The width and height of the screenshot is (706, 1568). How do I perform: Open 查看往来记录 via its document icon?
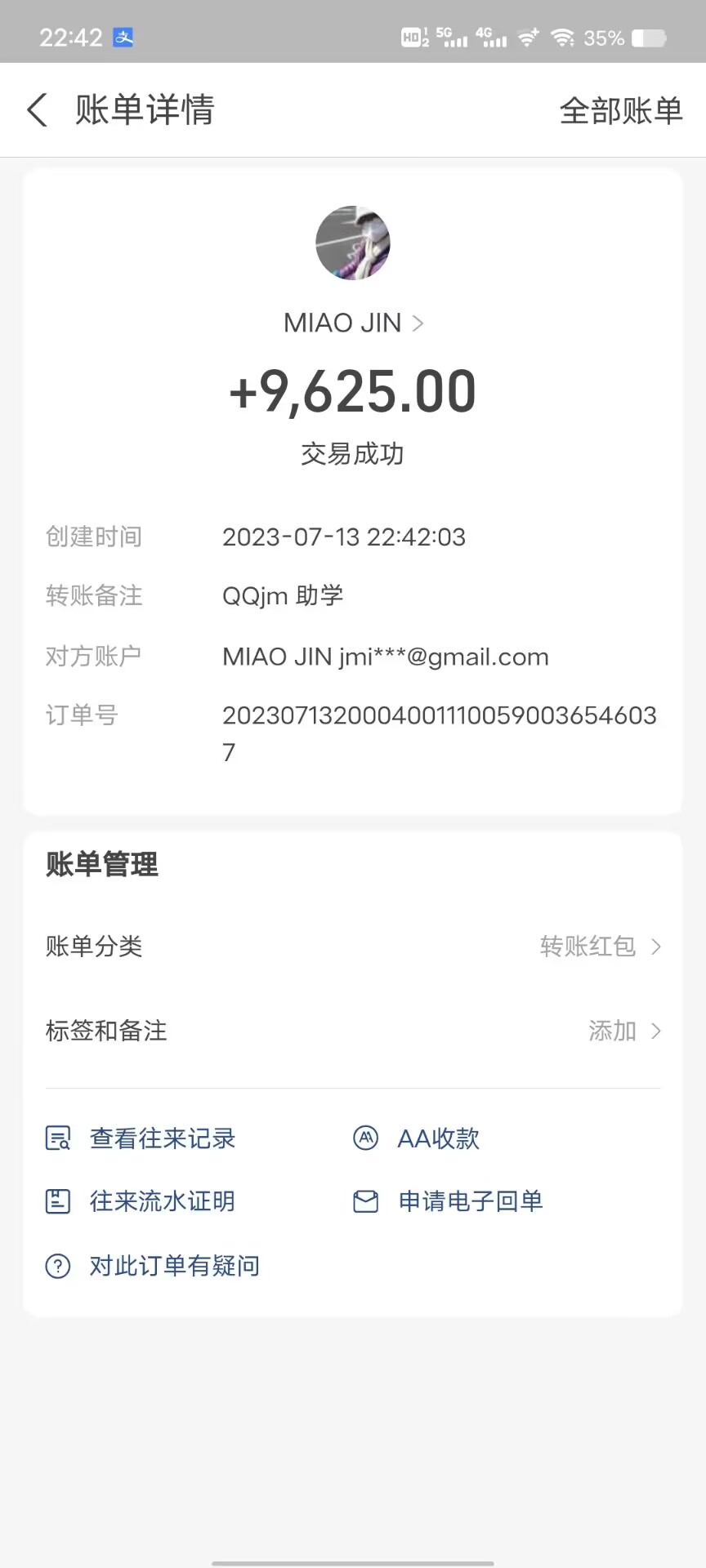56,1138
